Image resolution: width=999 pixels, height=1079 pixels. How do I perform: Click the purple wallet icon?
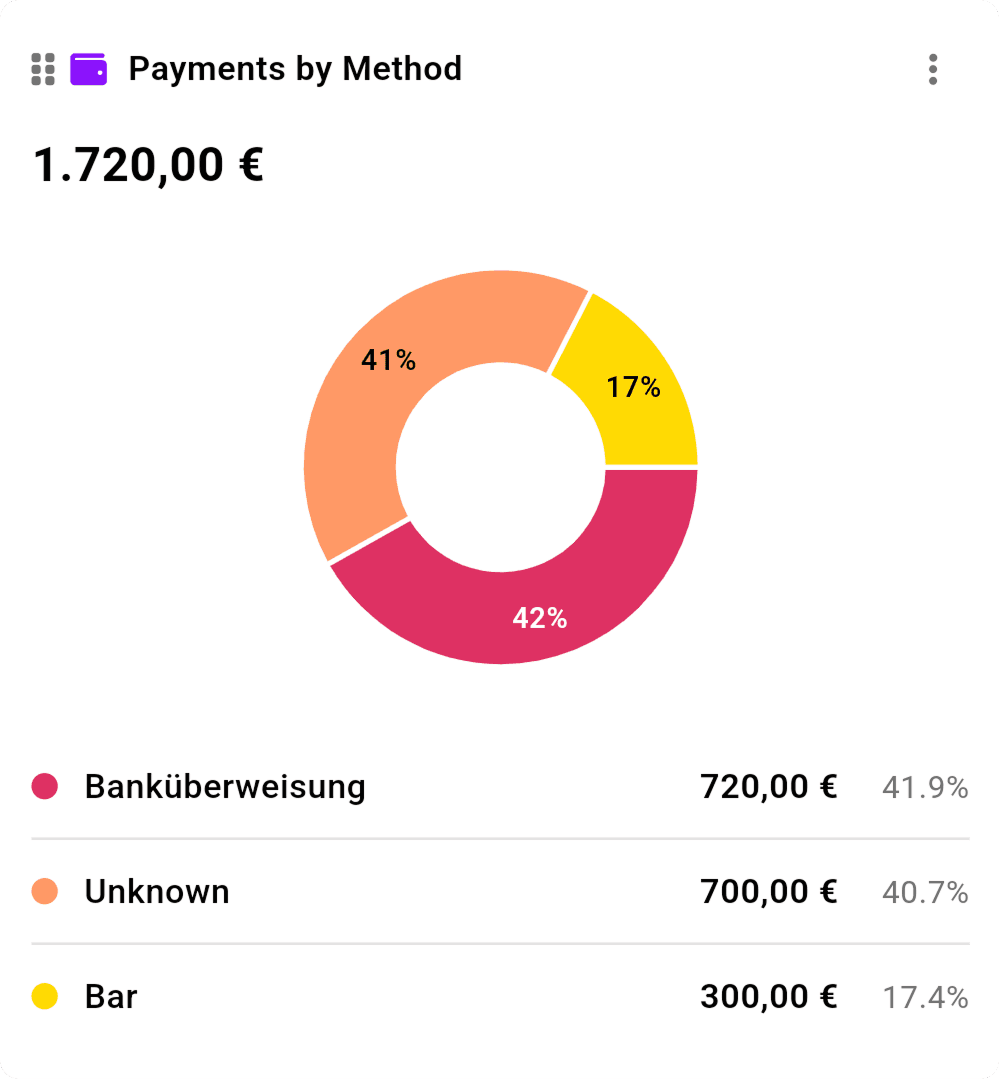(86, 68)
